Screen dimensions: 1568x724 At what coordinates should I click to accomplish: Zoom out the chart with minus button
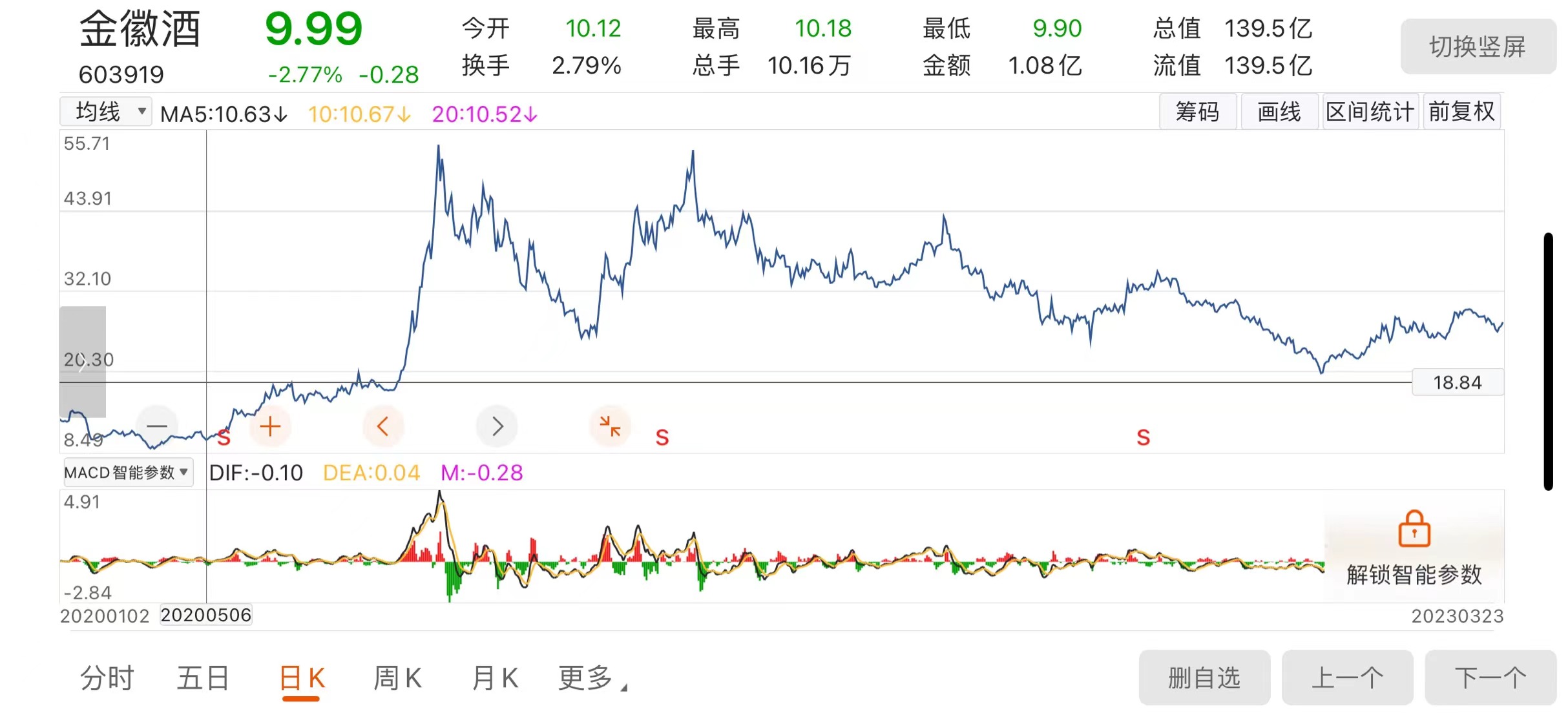point(157,426)
